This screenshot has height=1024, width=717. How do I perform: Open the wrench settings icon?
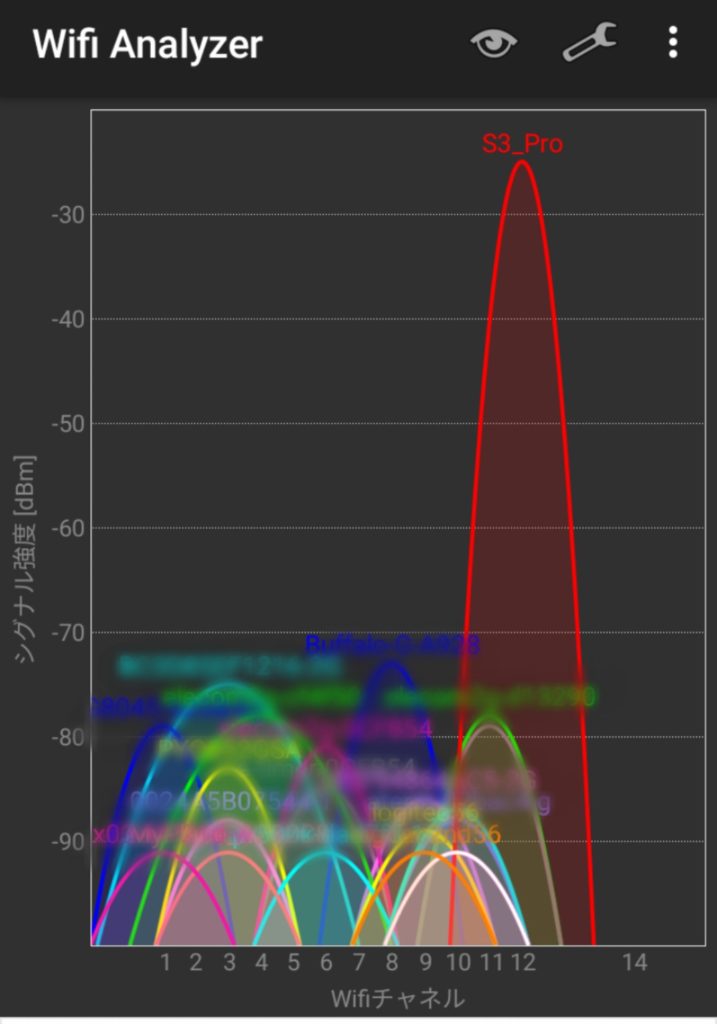click(x=589, y=43)
